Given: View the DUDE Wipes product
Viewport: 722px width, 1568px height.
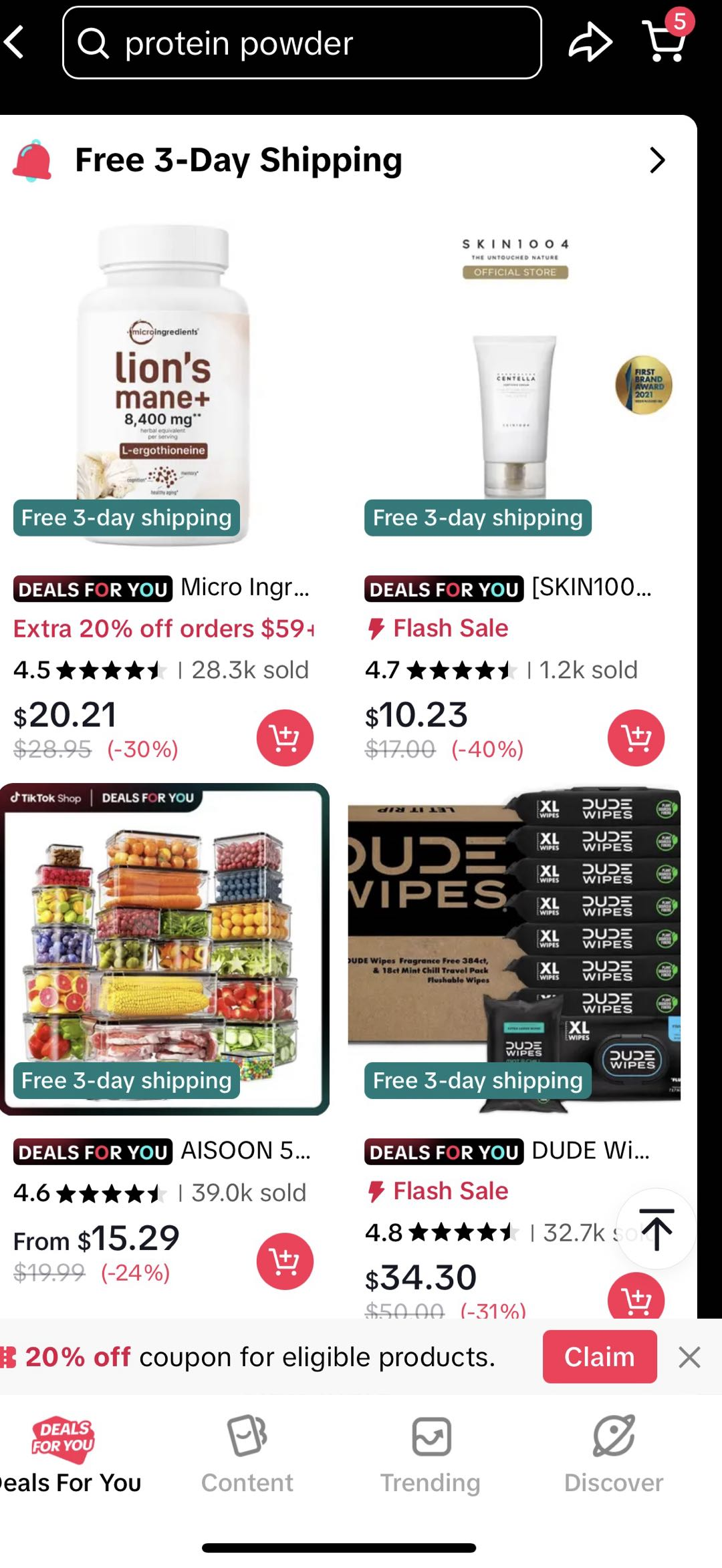Looking at the screenshot, I should (x=514, y=949).
